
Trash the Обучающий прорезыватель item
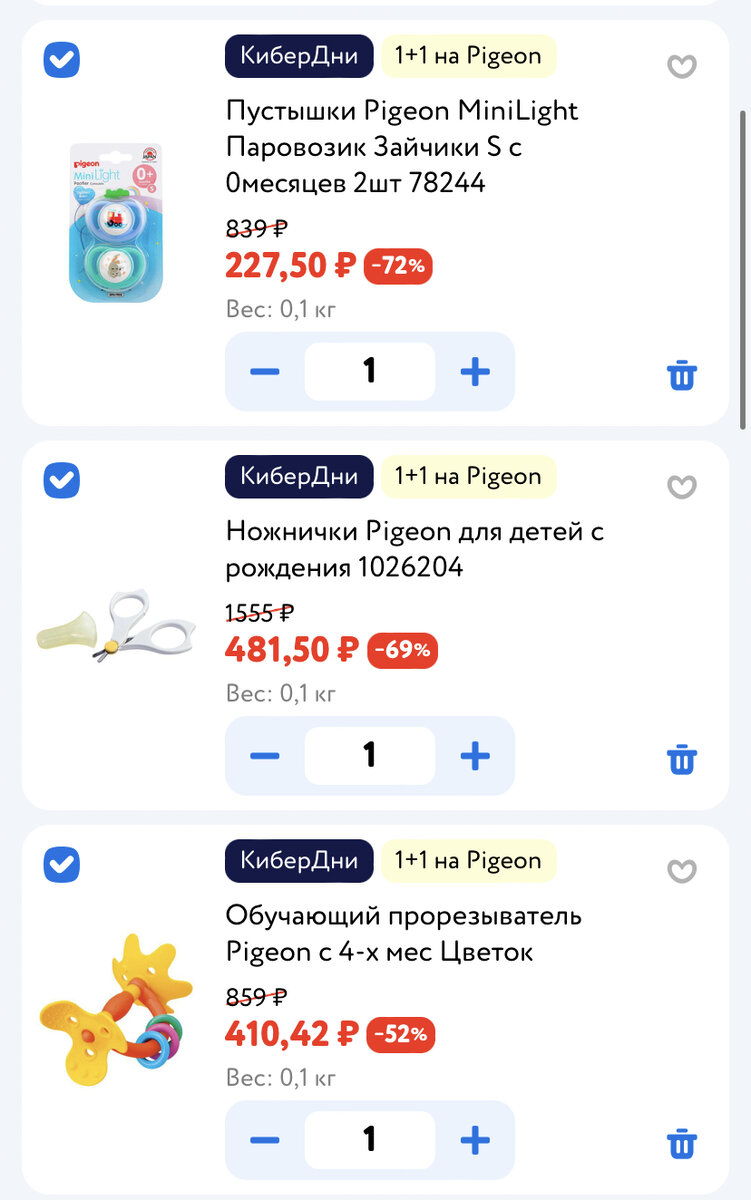pos(681,1144)
